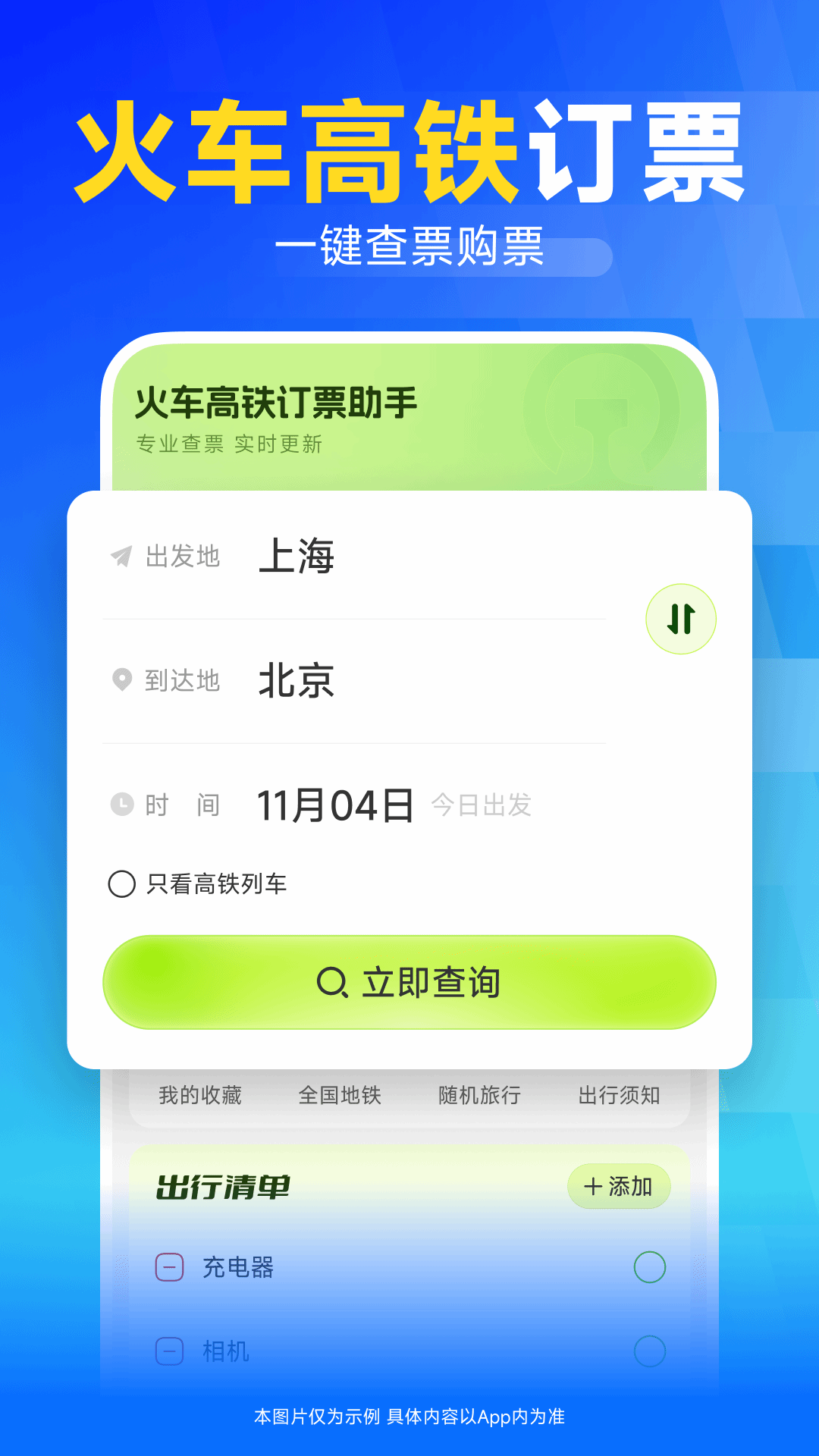This screenshot has width=819, height=1456.
Task: Click the railway logo on the green card
Action: pos(599,428)
